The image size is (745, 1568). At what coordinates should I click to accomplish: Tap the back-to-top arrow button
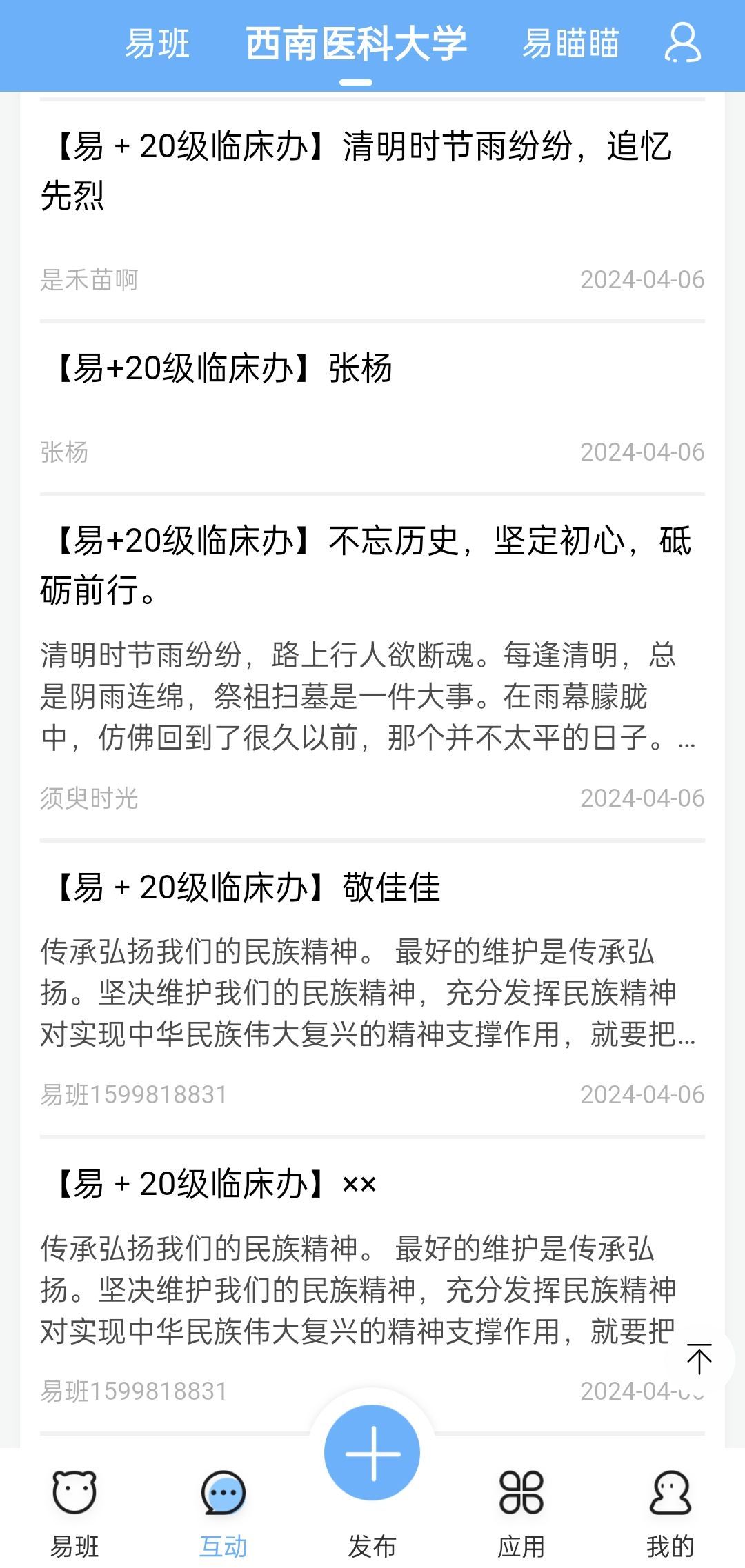699,1359
